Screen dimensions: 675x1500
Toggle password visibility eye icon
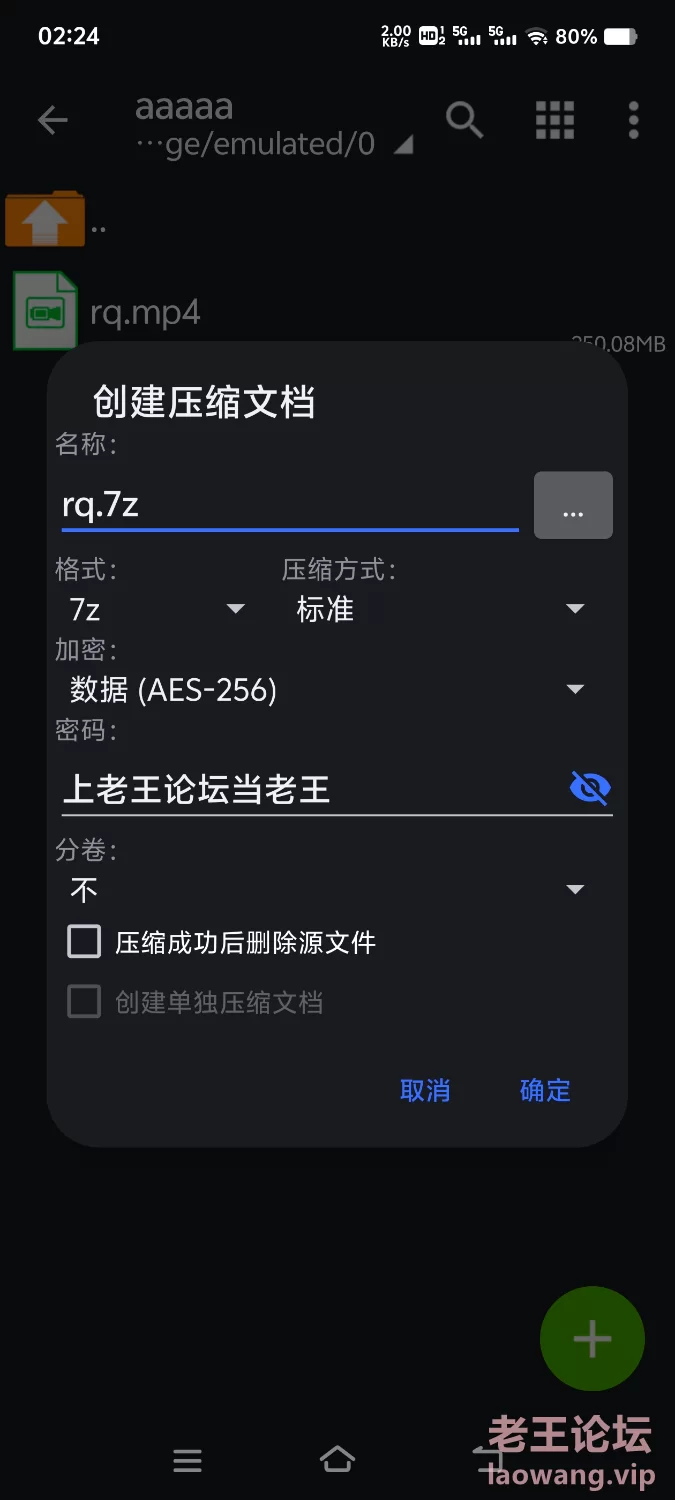(590, 788)
